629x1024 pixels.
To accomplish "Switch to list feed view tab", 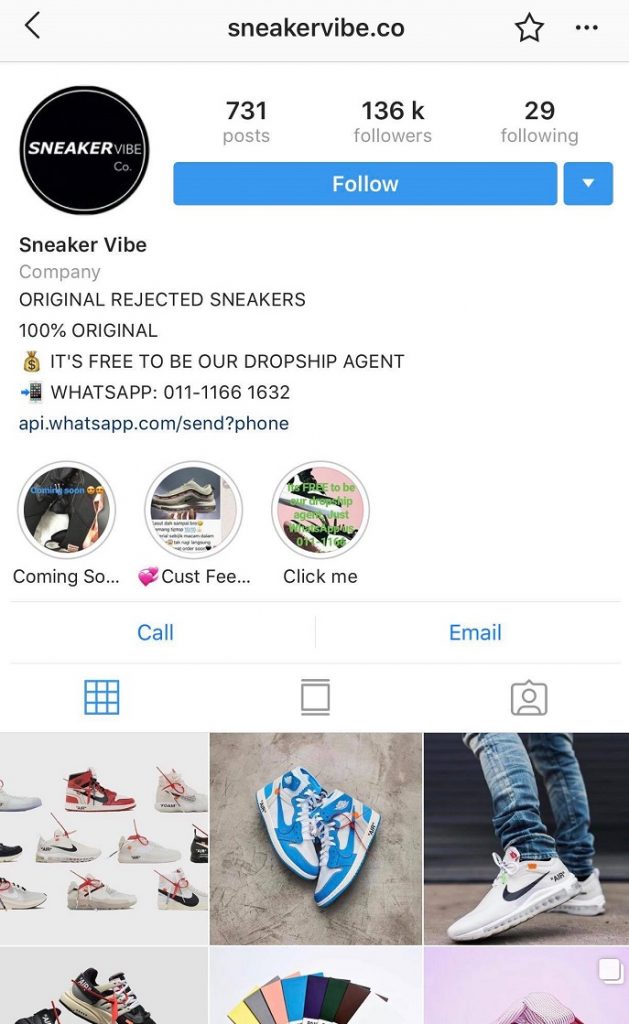I will (x=315, y=697).
